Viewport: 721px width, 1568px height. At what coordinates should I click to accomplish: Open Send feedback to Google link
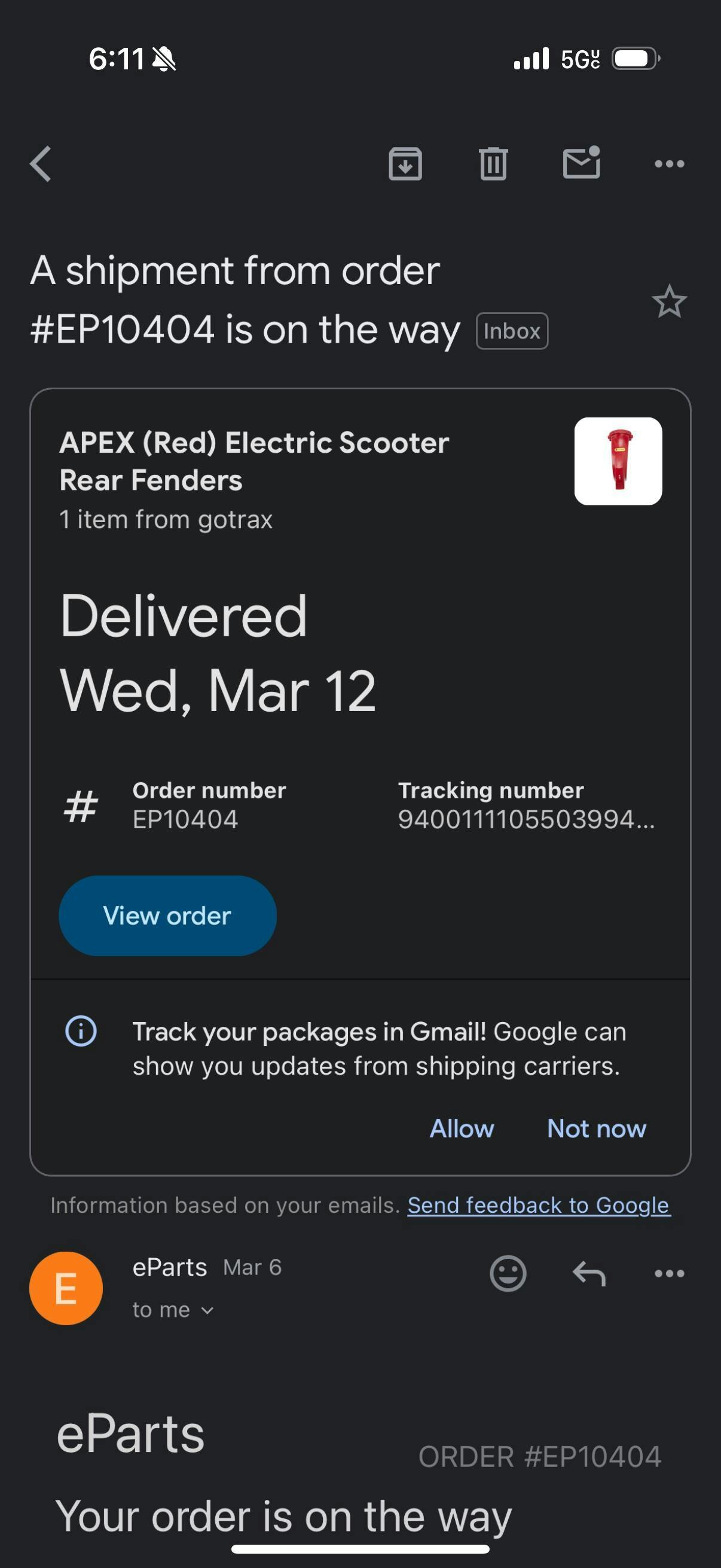[539, 1205]
